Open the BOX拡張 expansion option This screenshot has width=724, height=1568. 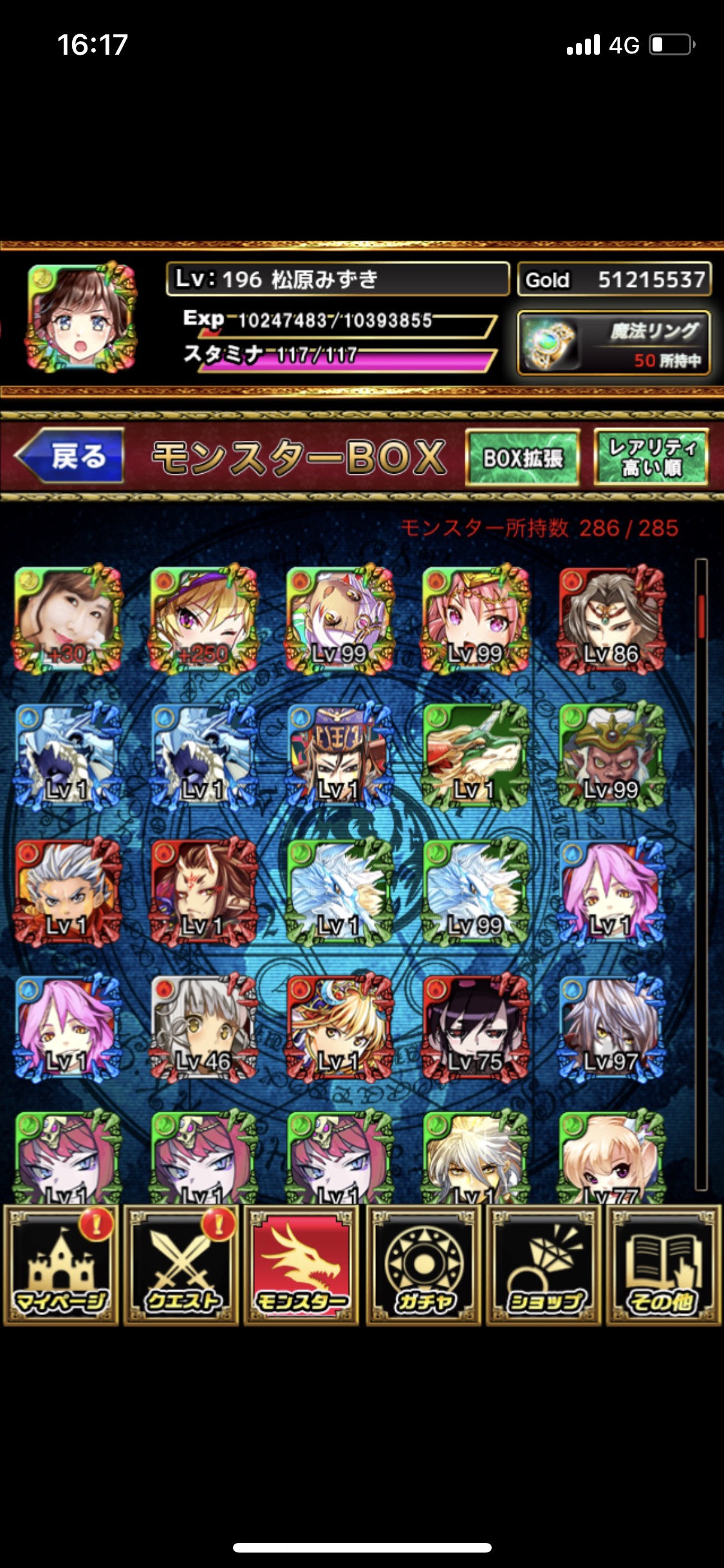pos(523,458)
